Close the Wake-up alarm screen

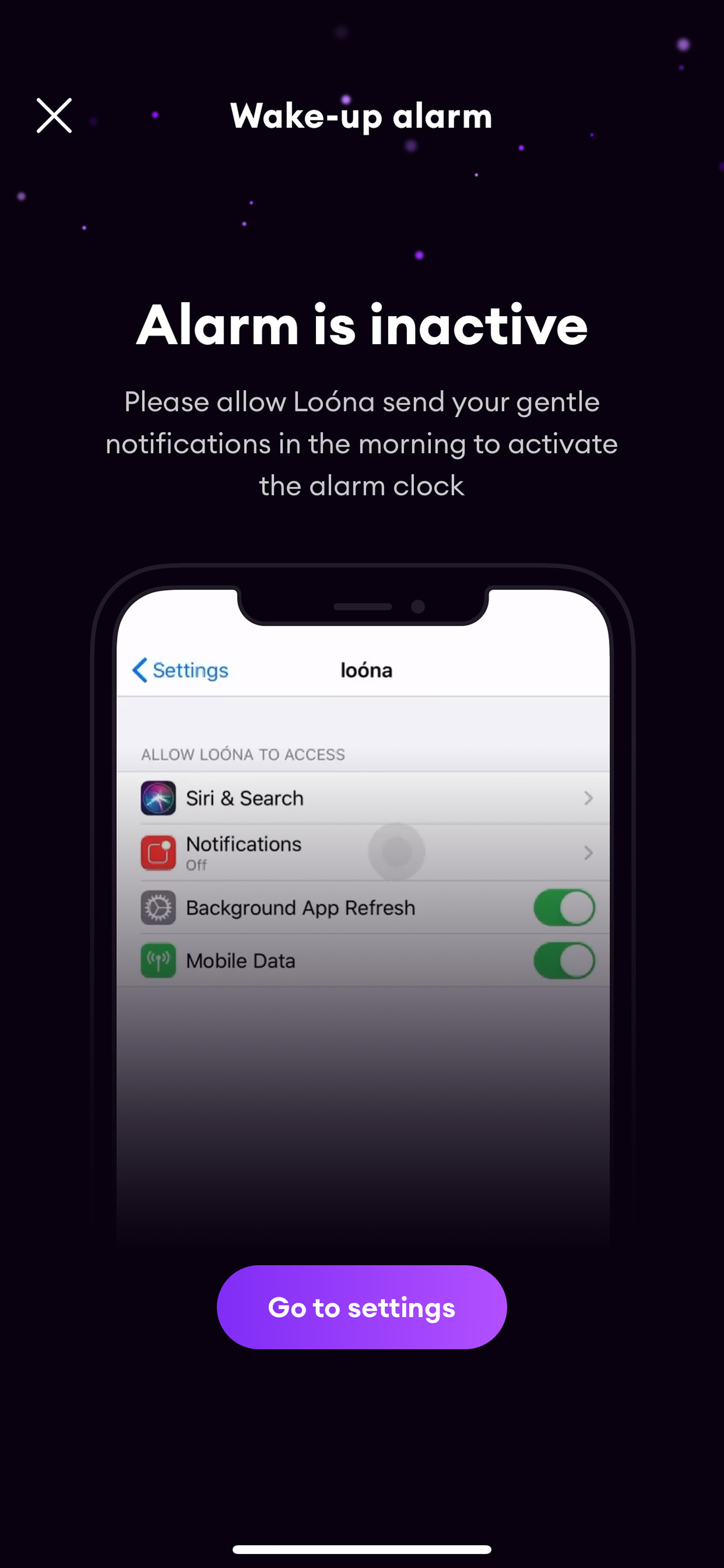pyautogui.click(x=54, y=115)
